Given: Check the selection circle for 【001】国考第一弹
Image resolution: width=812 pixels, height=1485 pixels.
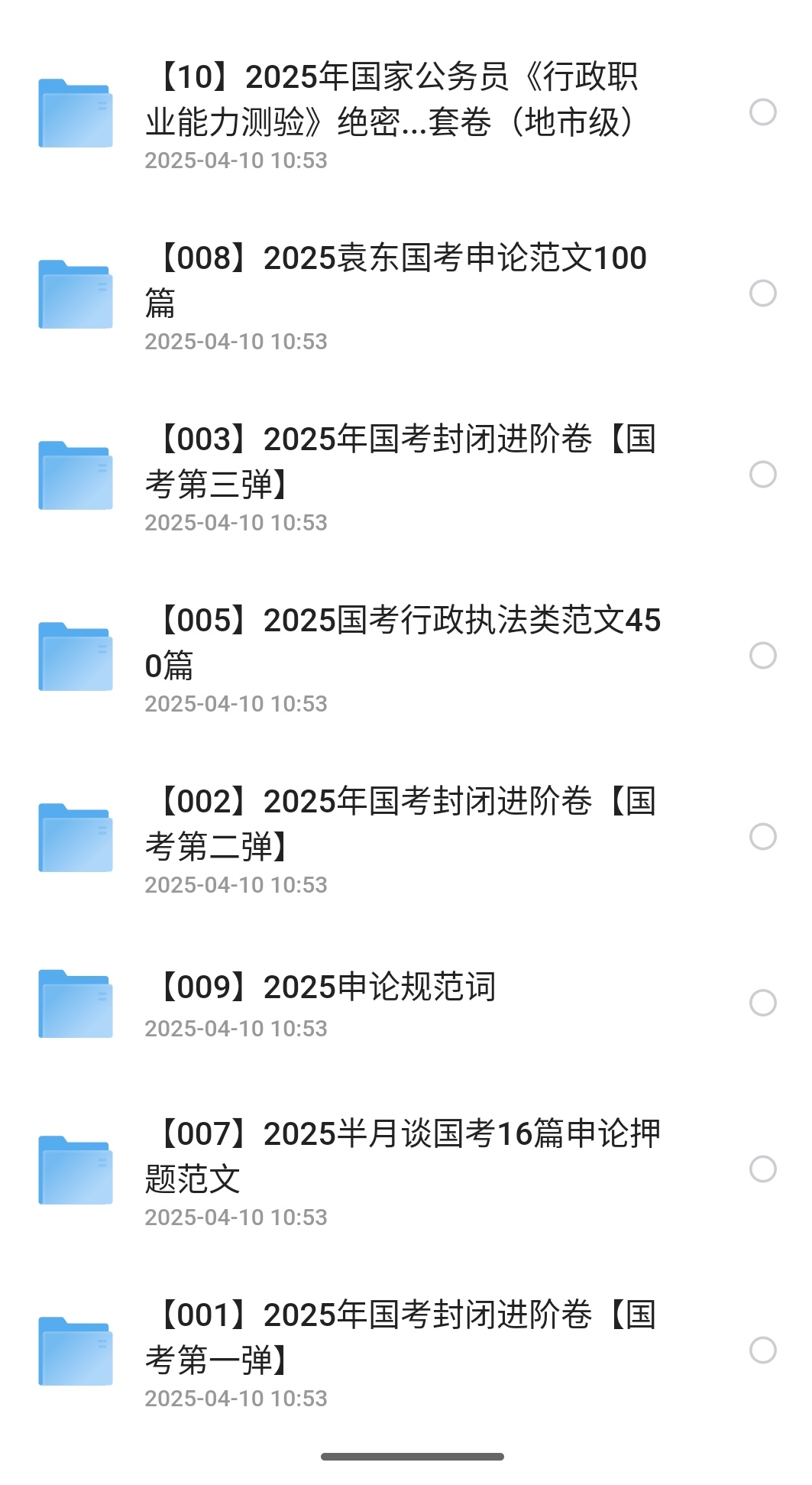Looking at the screenshot, I should coord(762,1350).
